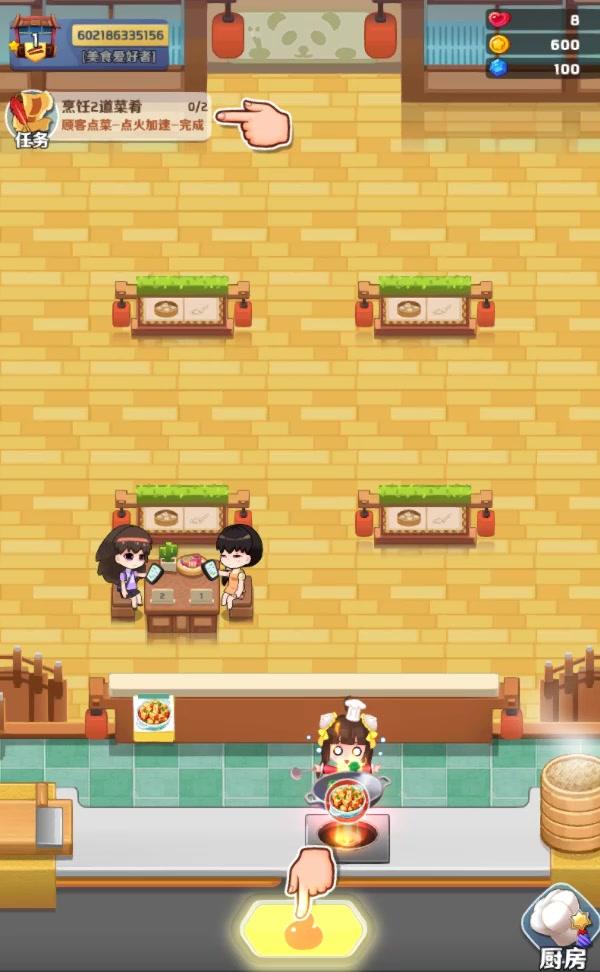Open the player profile avatar badge
Viewport: 600px width, 972px height.
pos(36,41)
